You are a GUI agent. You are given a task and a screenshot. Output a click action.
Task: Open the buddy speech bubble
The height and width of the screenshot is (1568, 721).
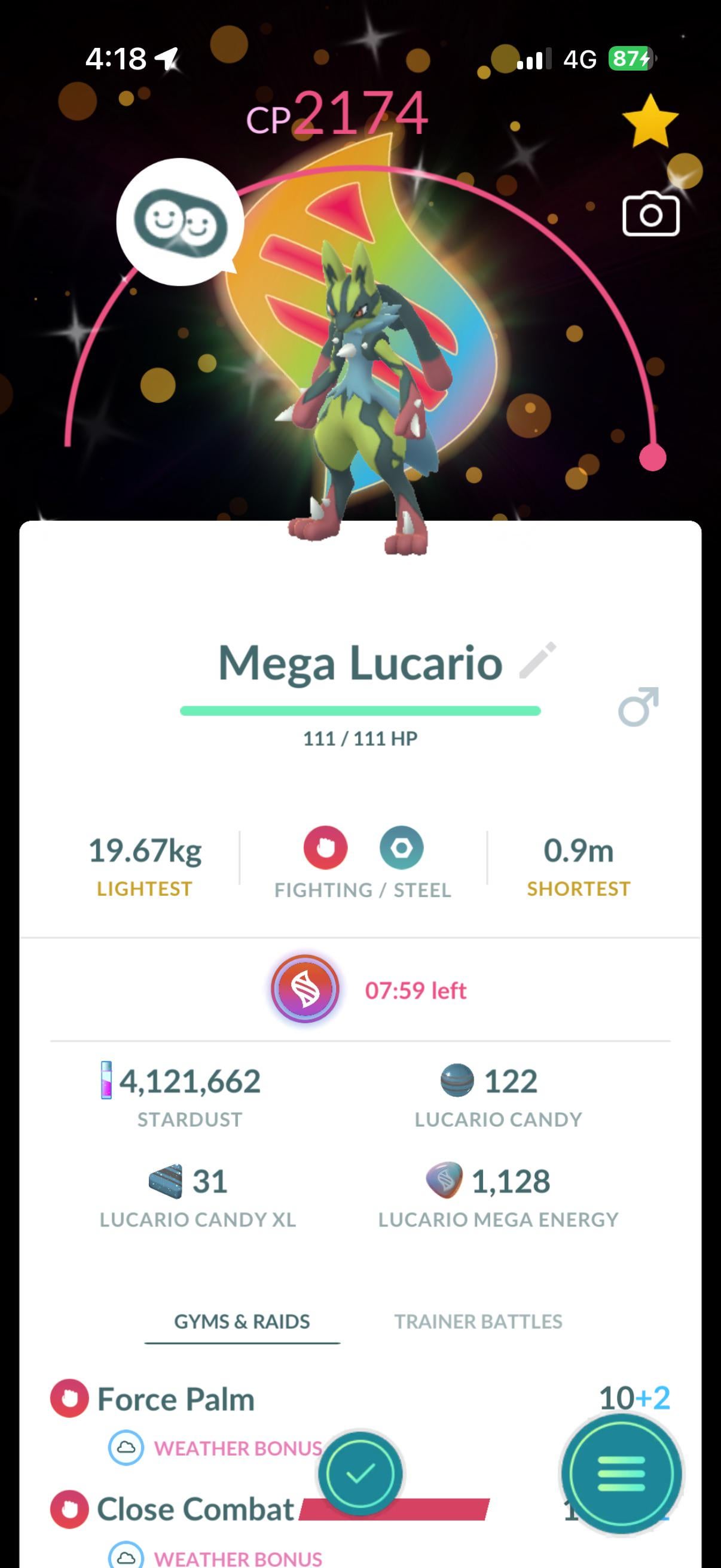[x=180, y=222]
